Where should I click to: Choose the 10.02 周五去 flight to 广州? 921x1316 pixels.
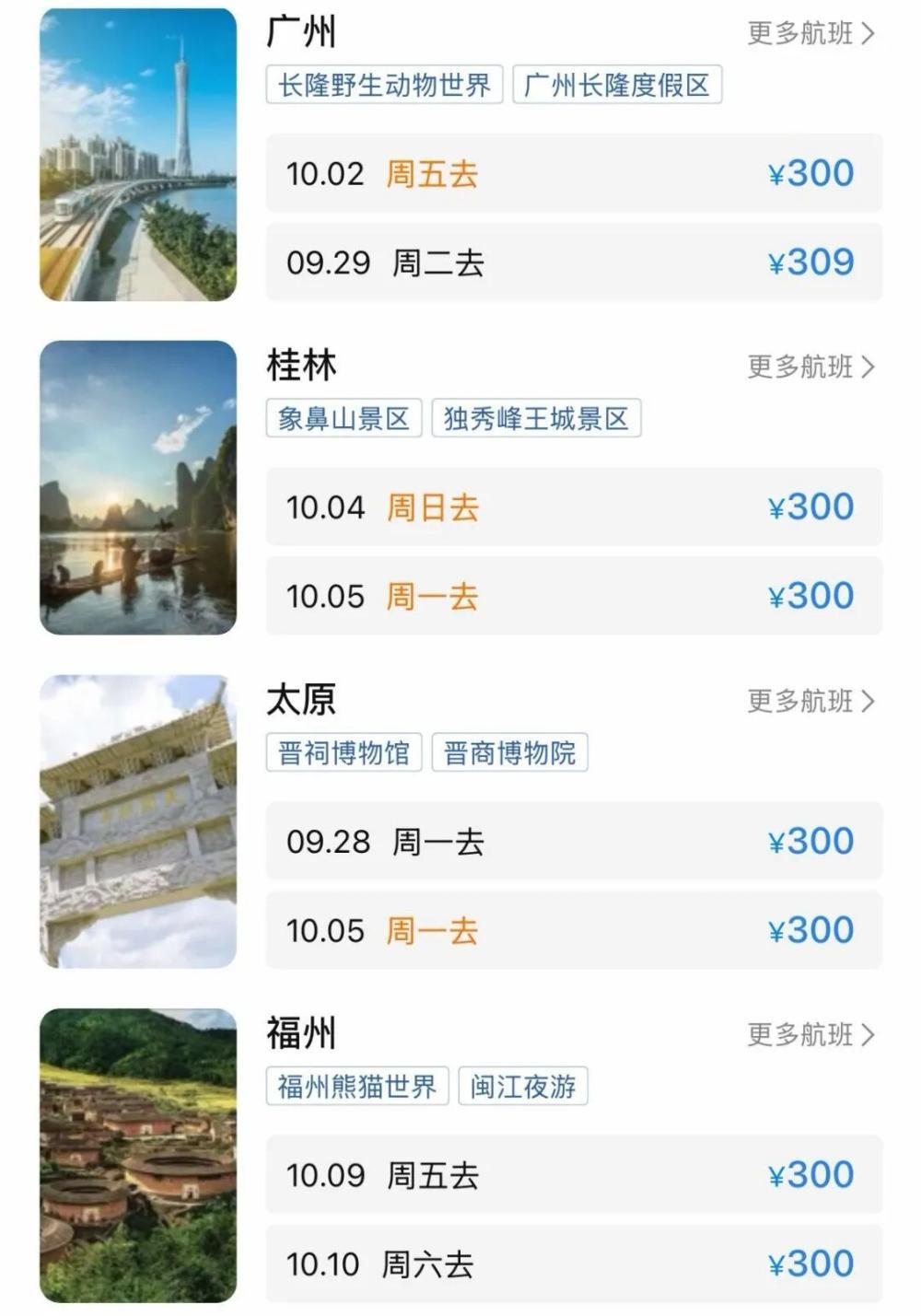click(574, 173)
